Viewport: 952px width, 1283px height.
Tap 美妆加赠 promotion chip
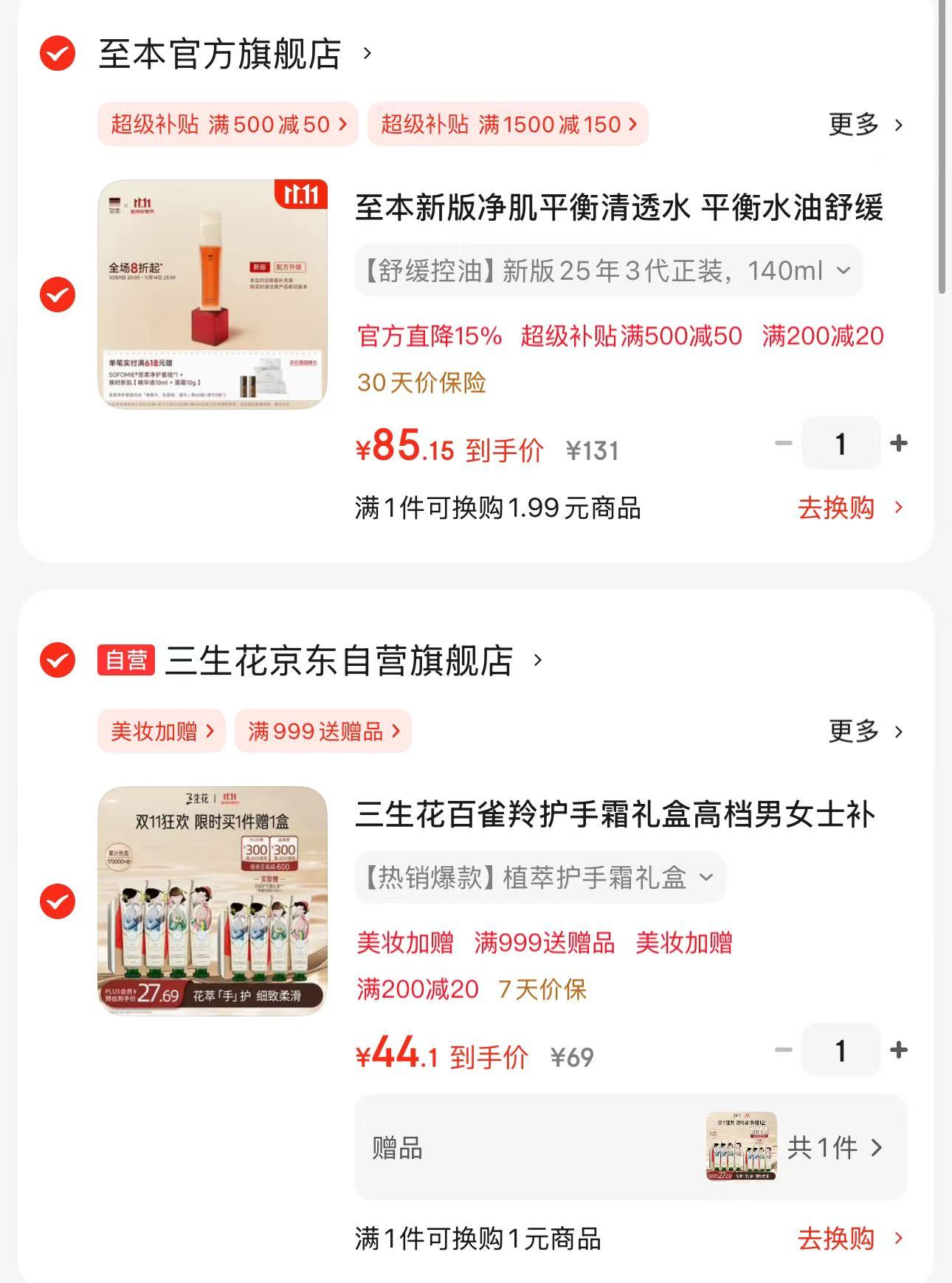point(162,732)
